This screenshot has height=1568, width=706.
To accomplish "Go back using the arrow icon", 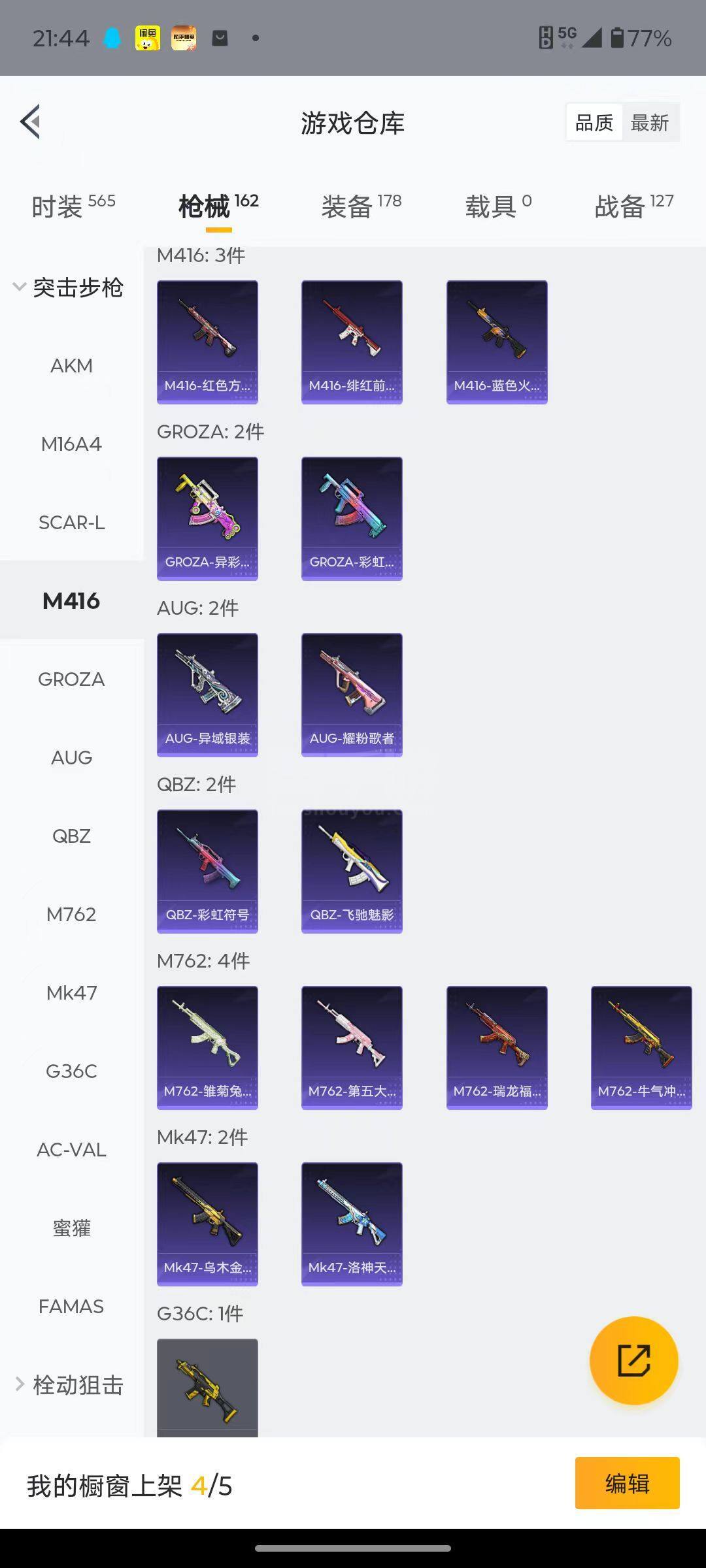I will 30,122.
